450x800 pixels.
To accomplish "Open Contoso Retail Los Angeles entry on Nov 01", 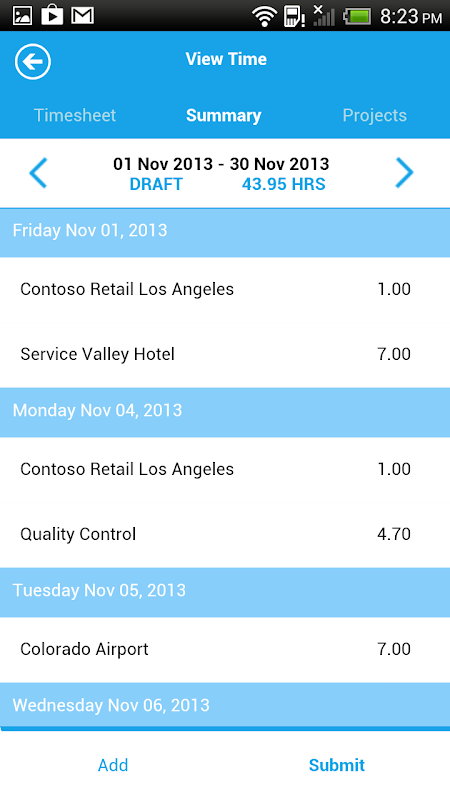I will click(225, 289).
